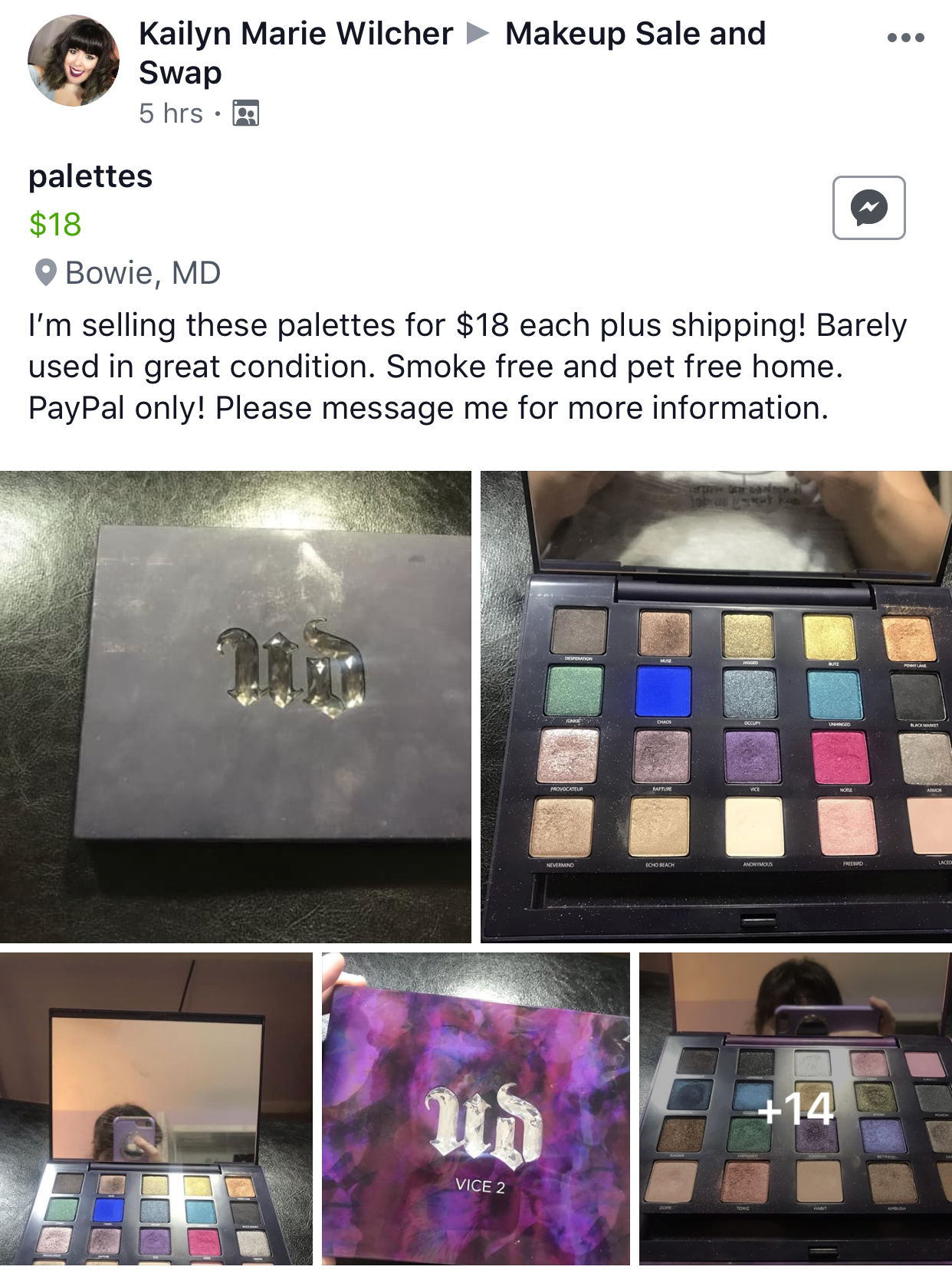This screenshot has width=952, height=1283.
Task: Open the Makeup Sale and Swap group
Action: point(635,34)
